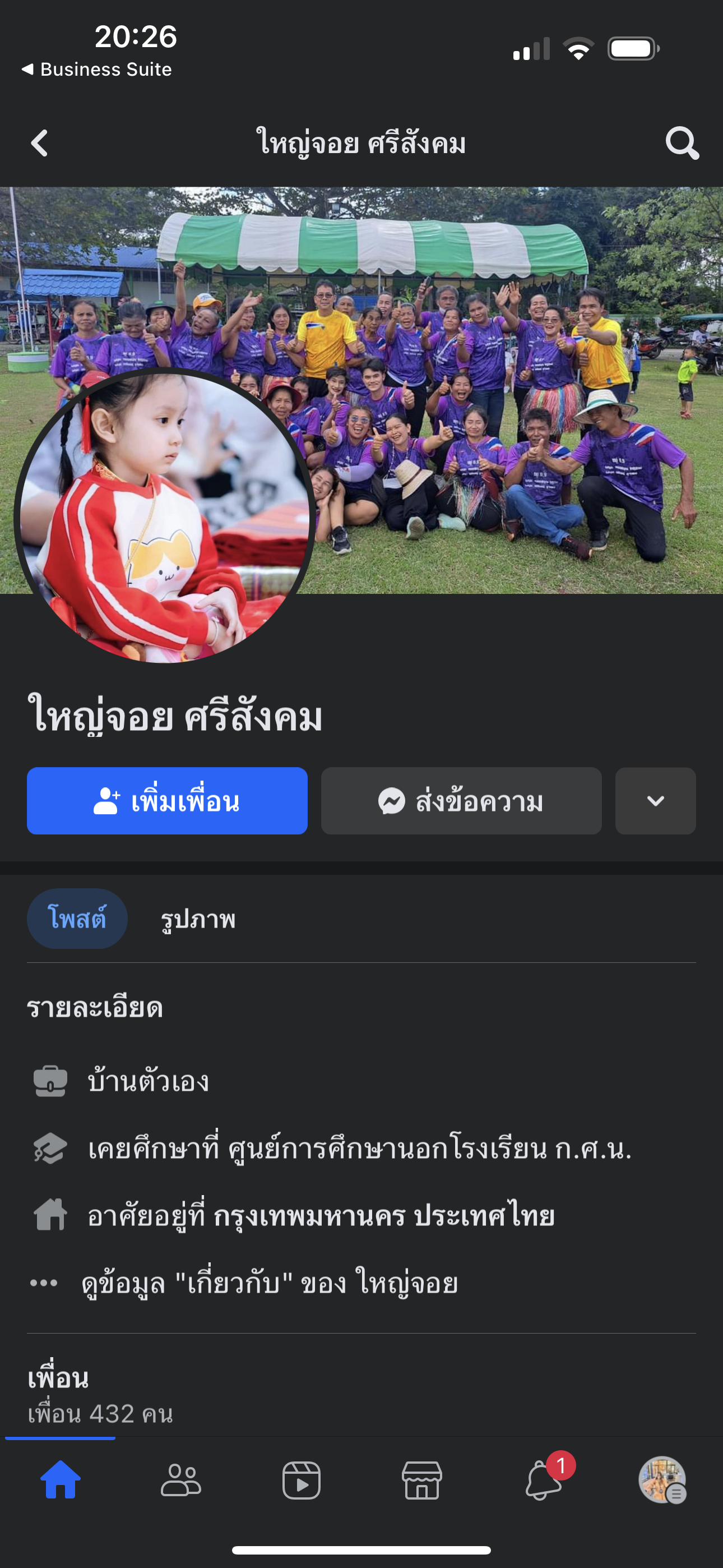Open the round profile picture

tap(164, 518)
